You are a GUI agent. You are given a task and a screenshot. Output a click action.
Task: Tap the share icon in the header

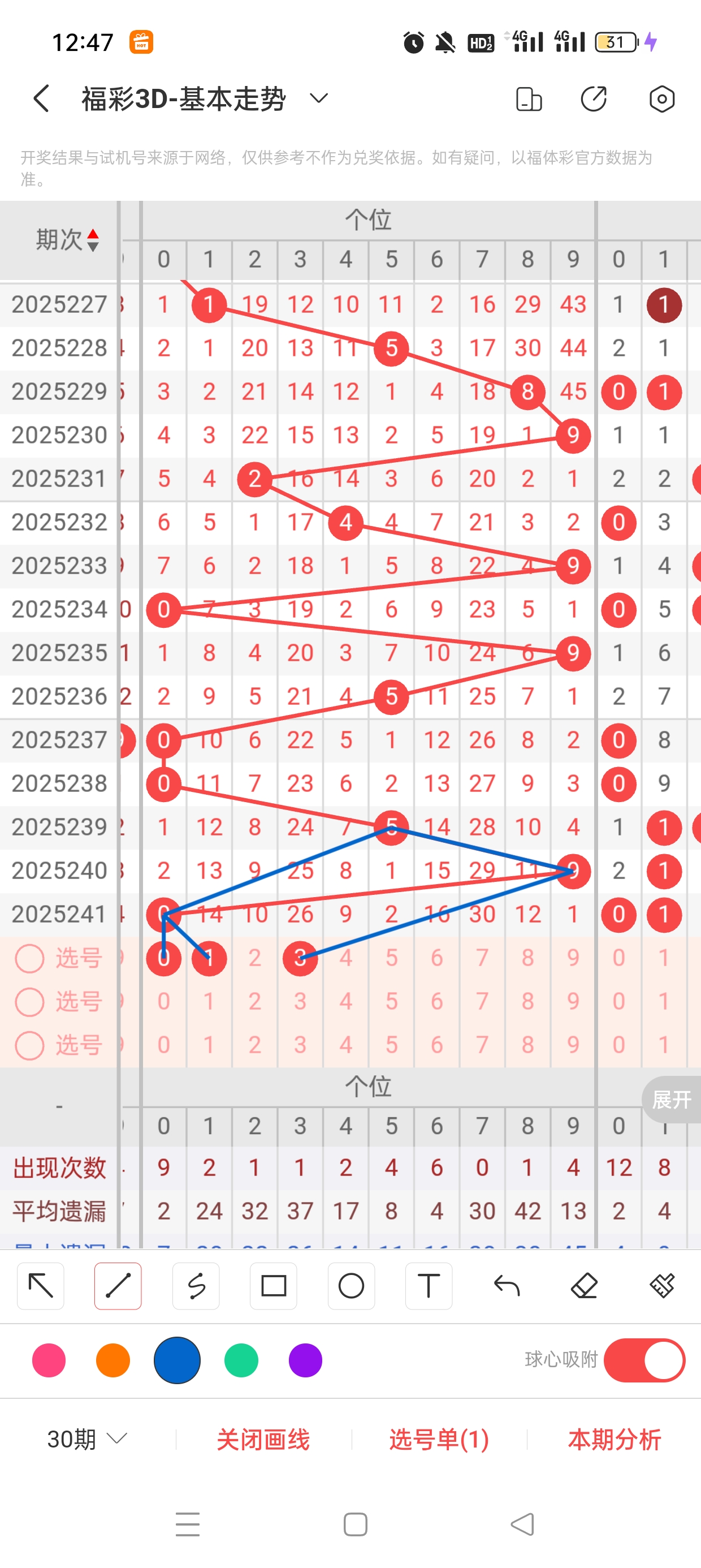click(x=594, y=98)
